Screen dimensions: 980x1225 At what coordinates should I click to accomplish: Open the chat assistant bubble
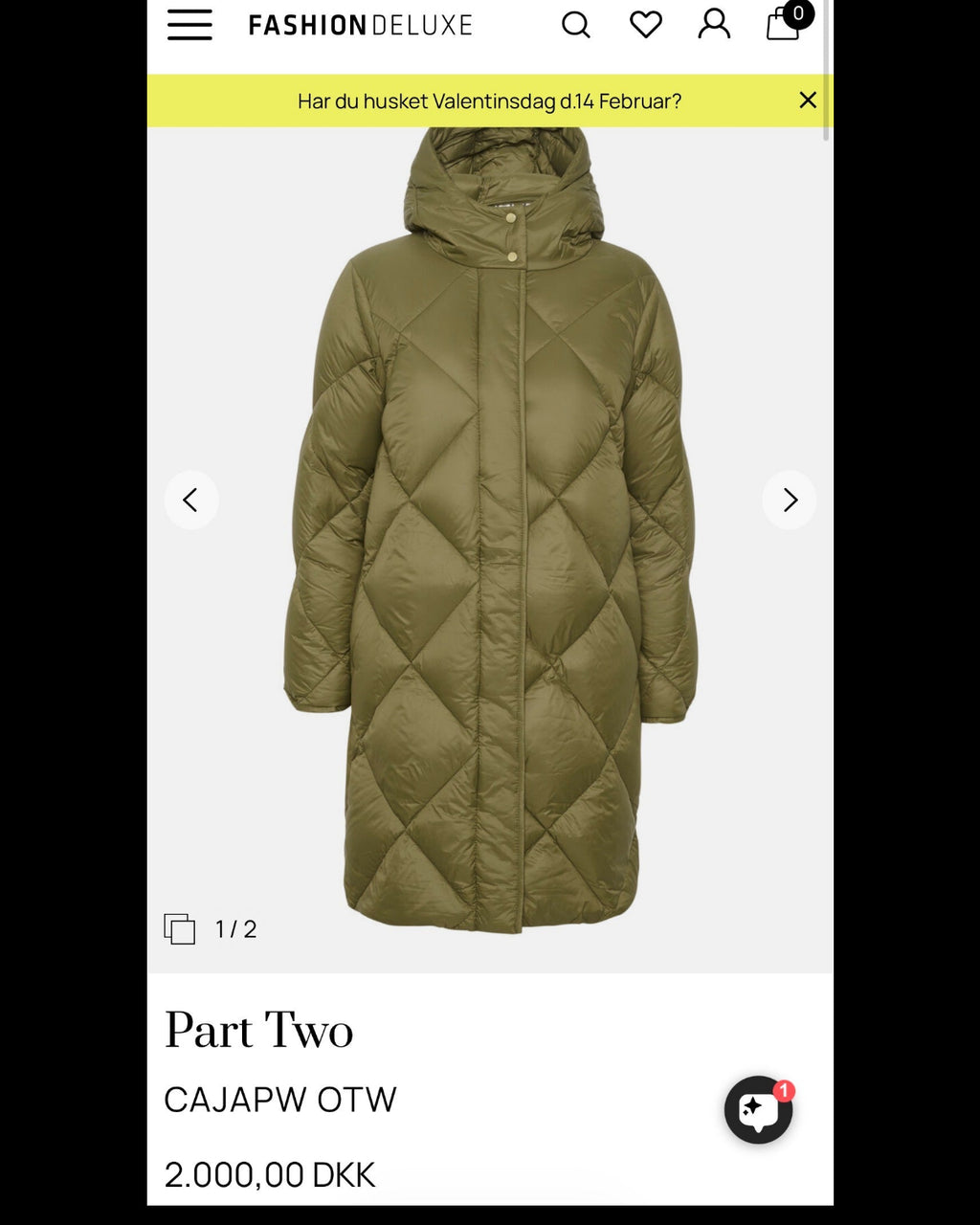tap(758, 1110)
